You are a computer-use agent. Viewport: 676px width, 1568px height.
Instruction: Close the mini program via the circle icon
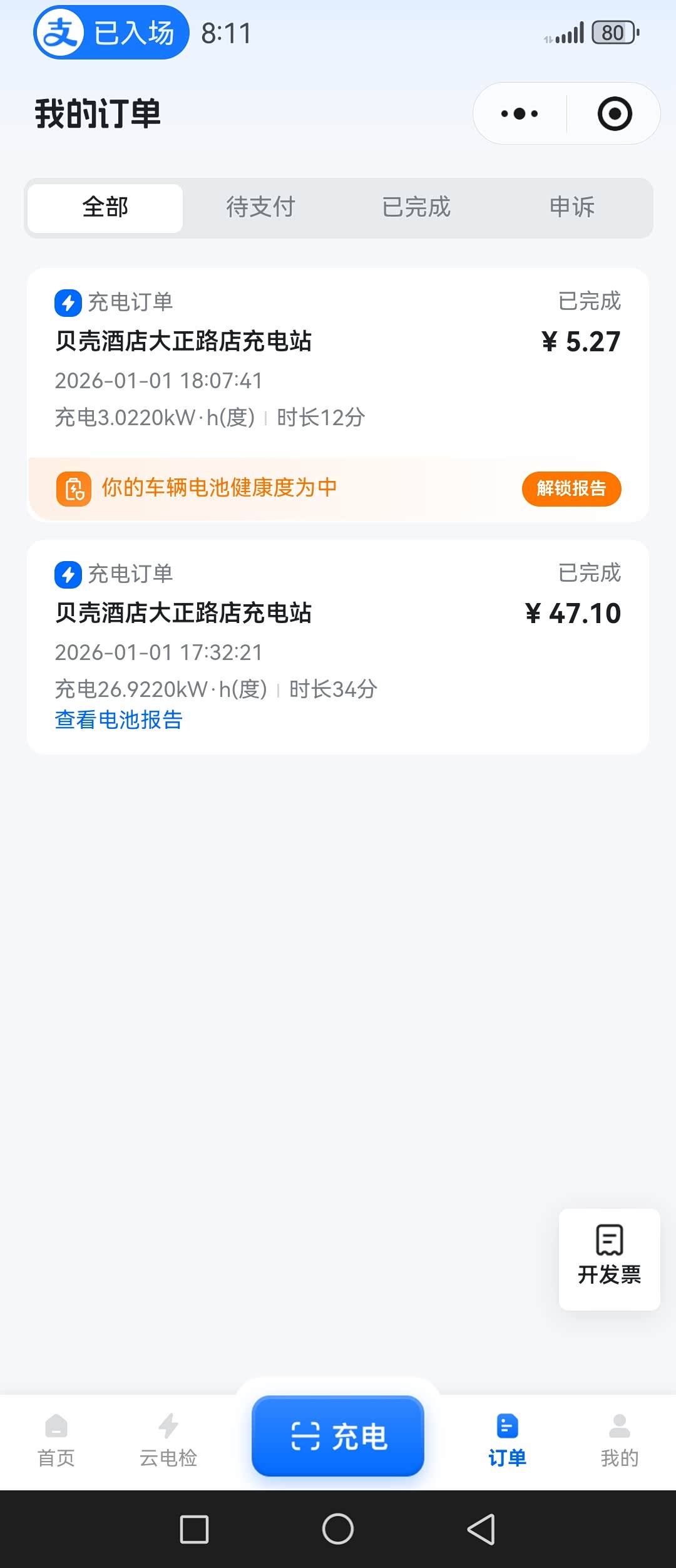click(615, 114)
